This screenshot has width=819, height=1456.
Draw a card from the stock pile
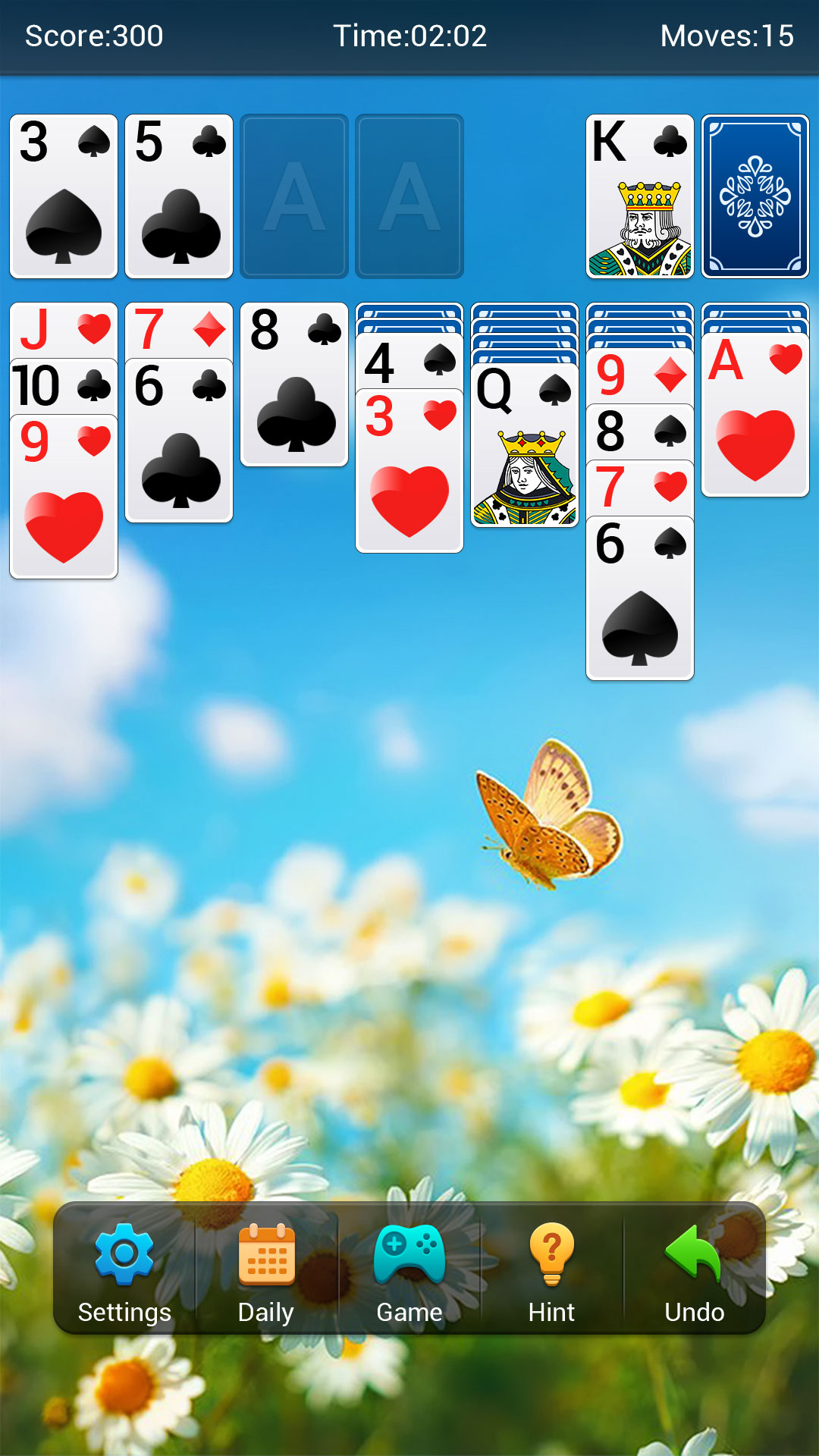755,196
